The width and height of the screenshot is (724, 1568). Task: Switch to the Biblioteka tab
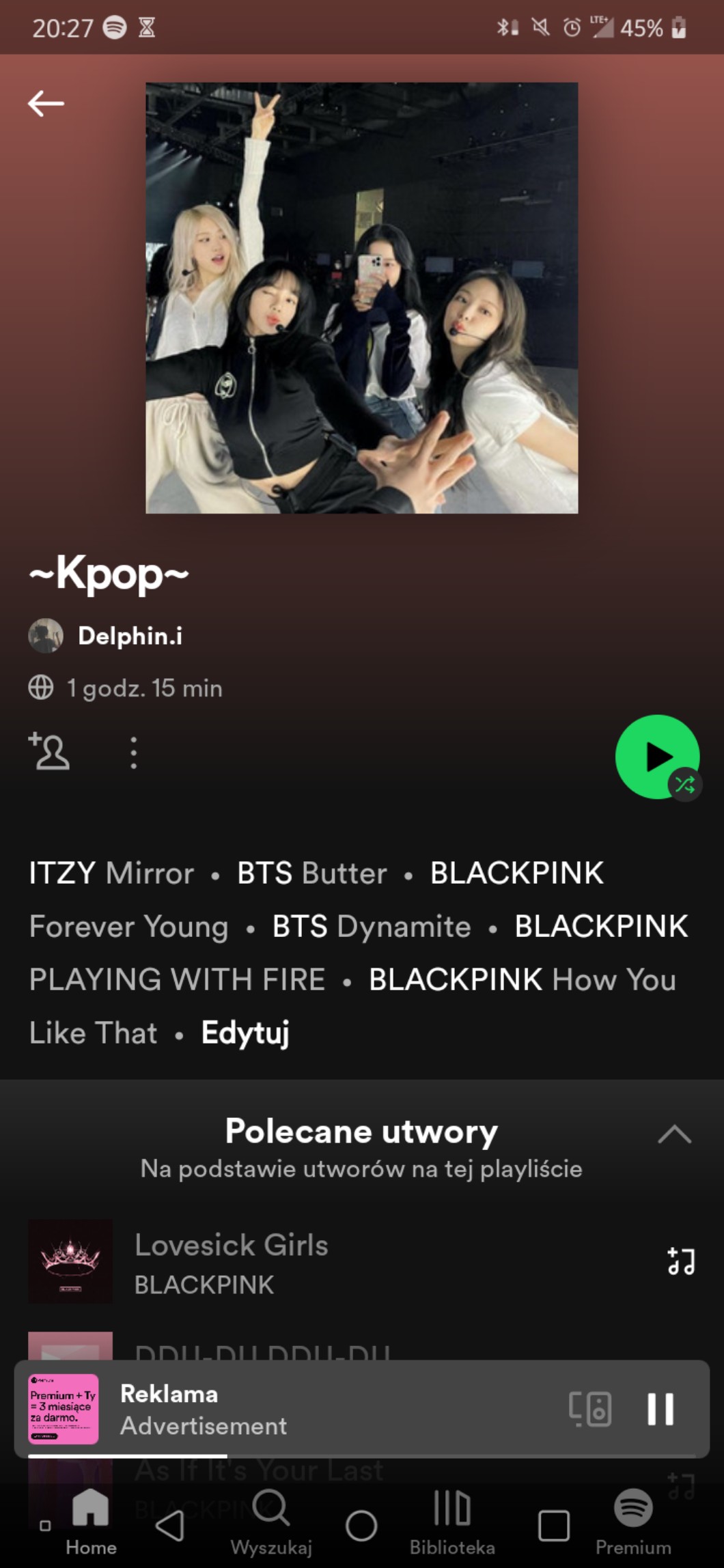coord(452,1520)
